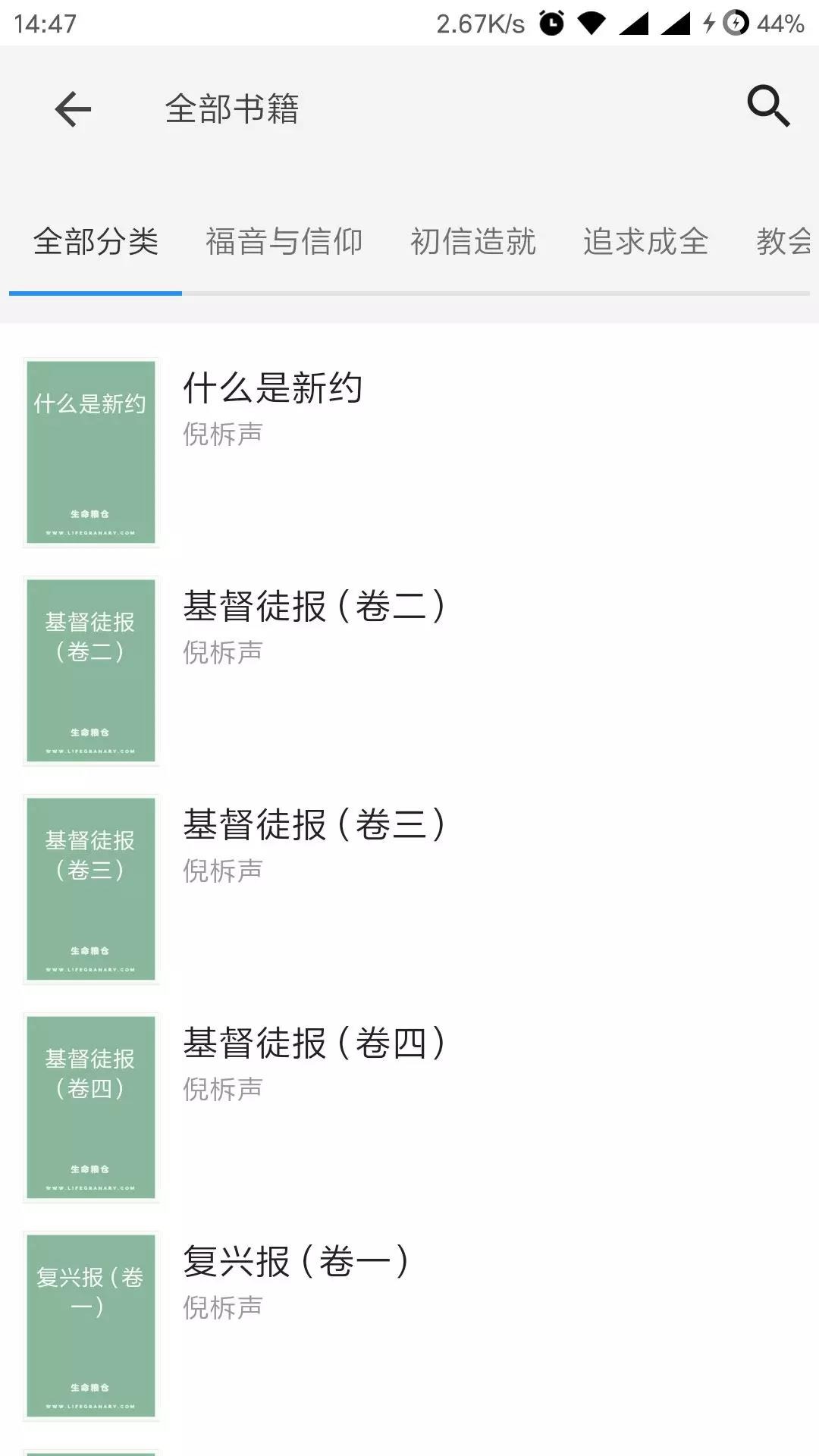Switch to the 初信造就 tab
Image resolution: width=819 pixels, height=1456 pixels.
coord(473,242)
